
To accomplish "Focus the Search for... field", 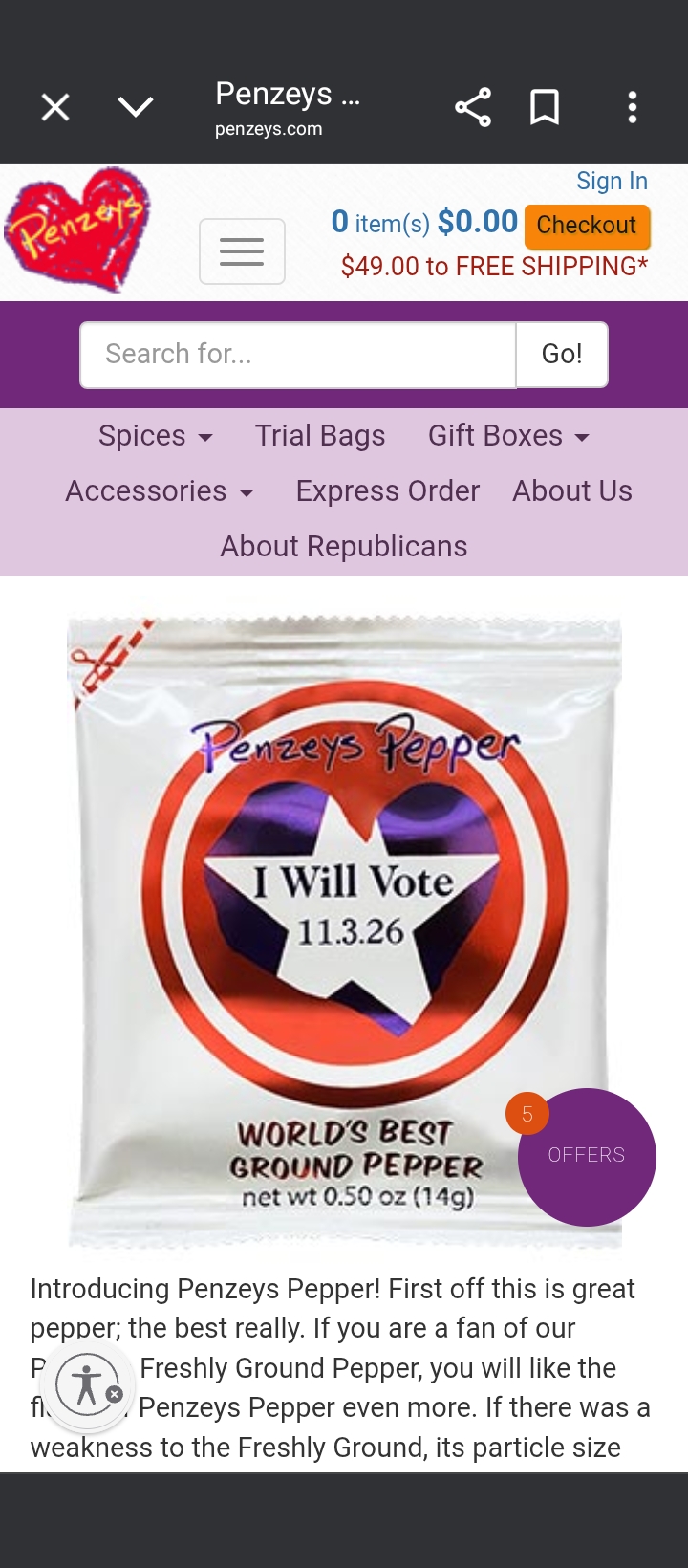I will 298,355.
